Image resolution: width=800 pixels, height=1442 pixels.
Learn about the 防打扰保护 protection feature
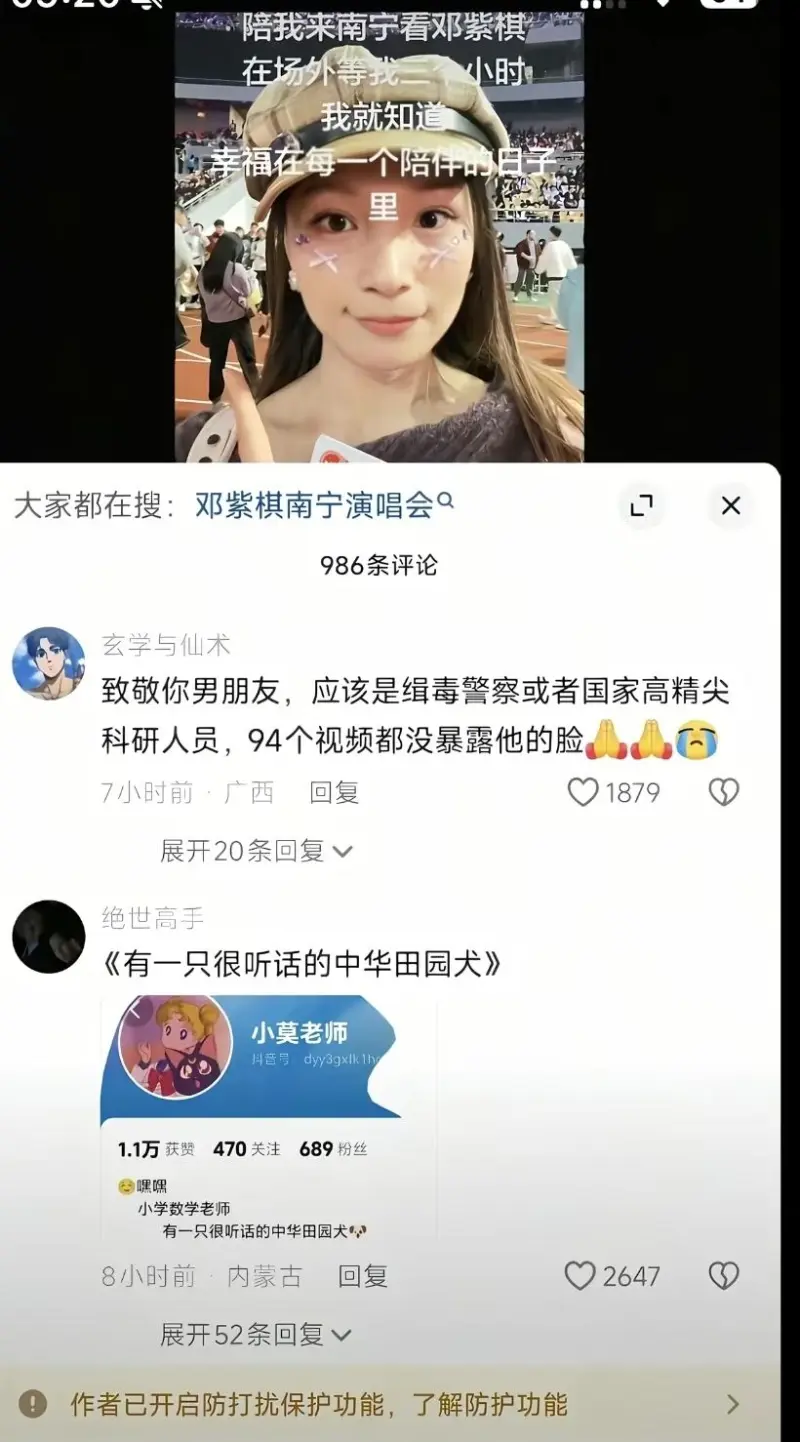click(400, 1404)
